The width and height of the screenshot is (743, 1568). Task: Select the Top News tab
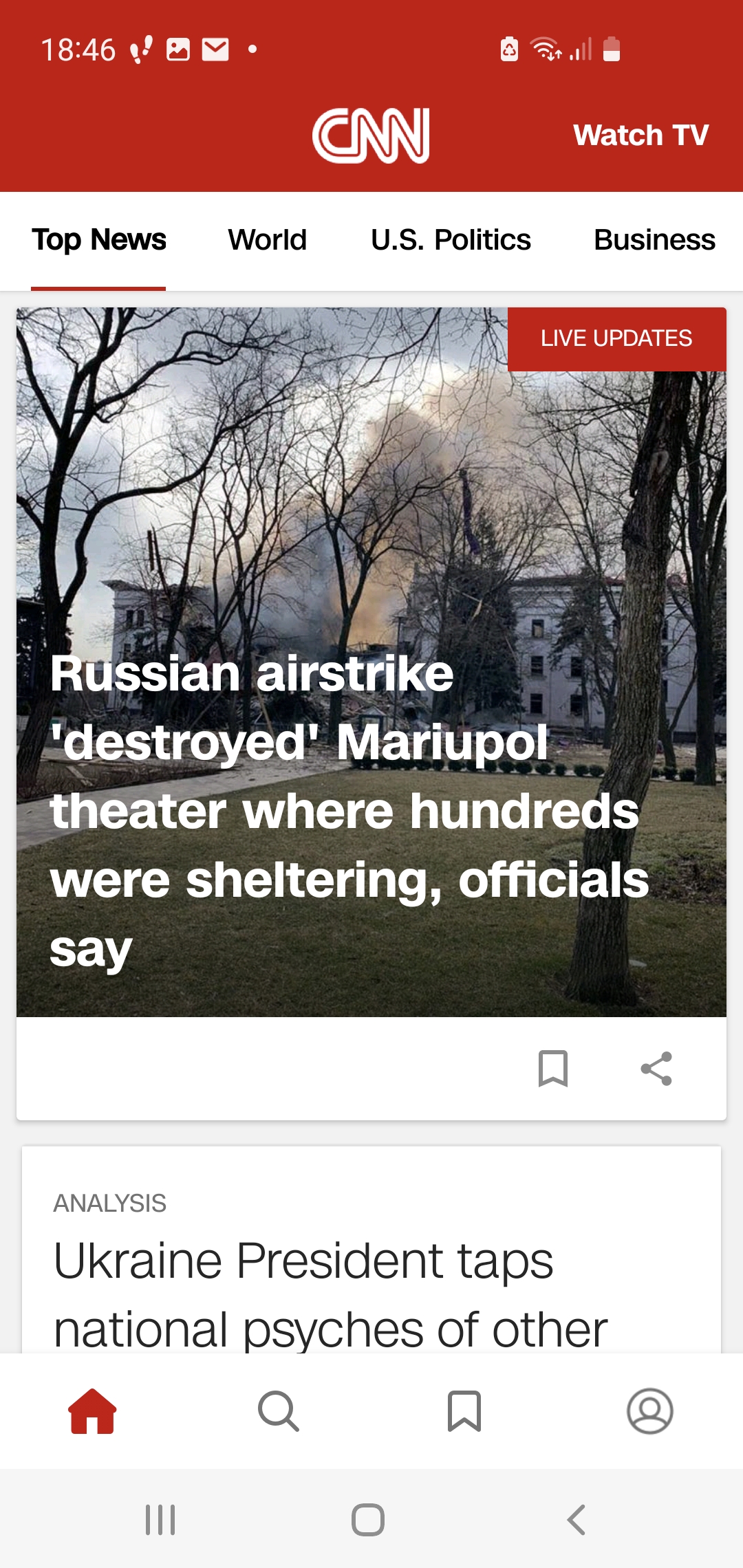pos(98,240)
